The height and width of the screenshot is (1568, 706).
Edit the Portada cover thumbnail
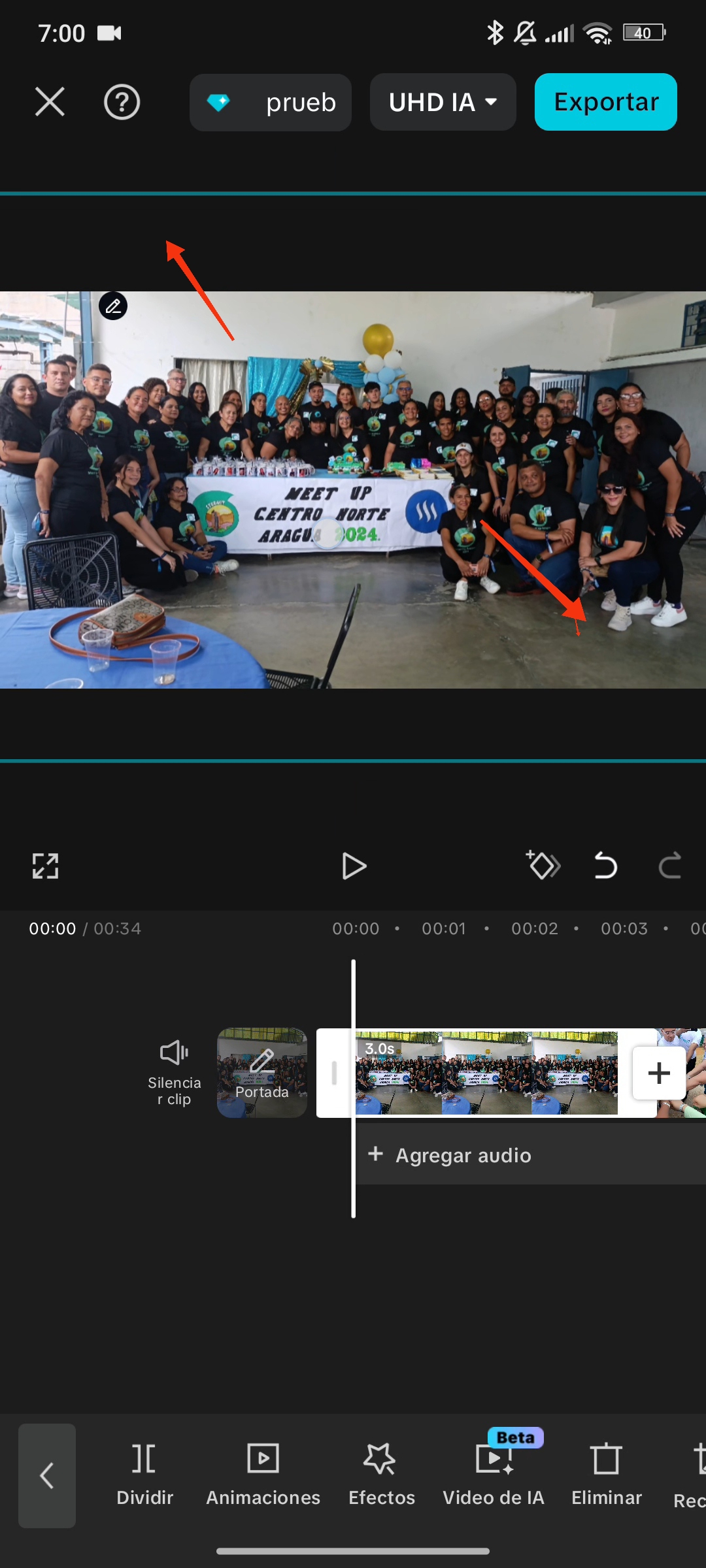(262, 1071)
